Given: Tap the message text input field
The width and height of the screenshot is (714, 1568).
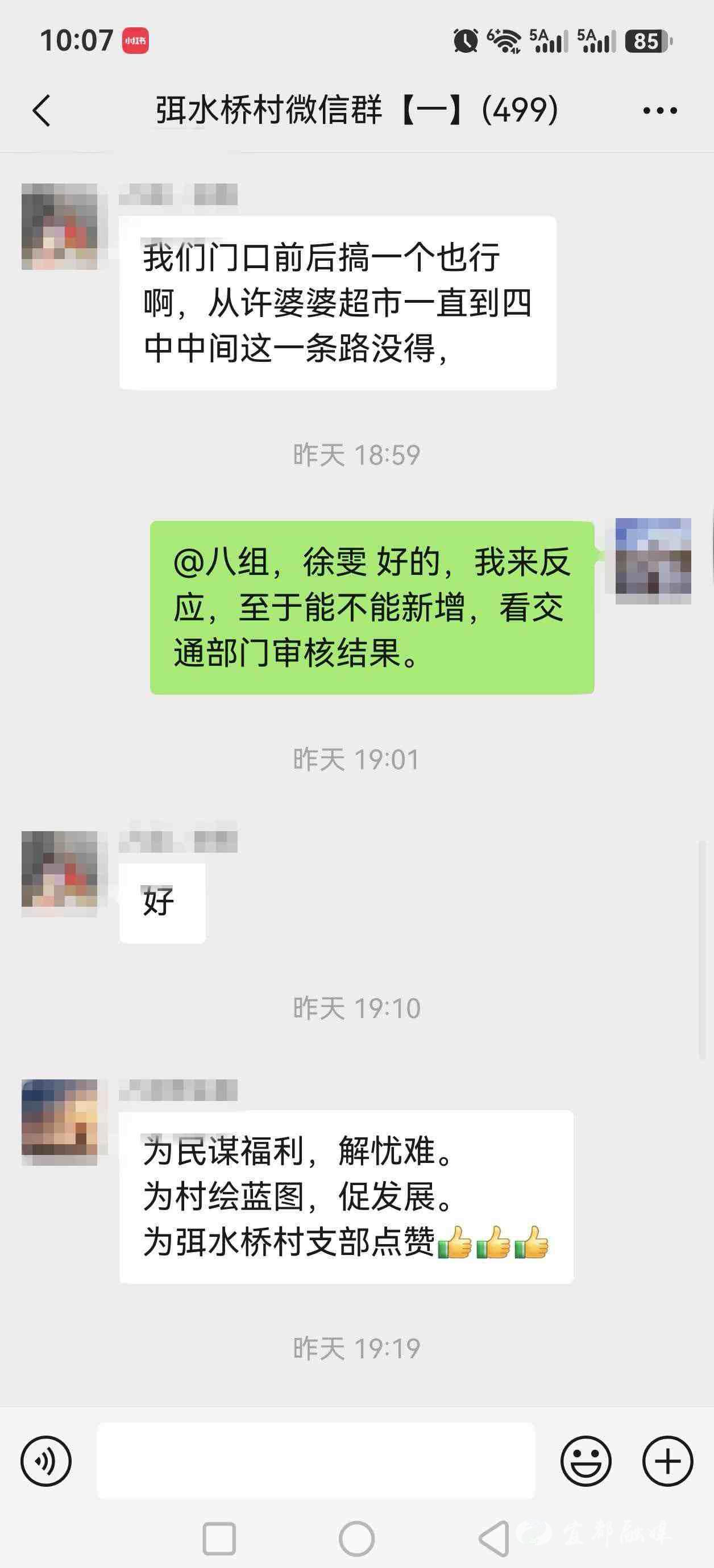Looking at the screenshot, I should (x=316, y=1461).
